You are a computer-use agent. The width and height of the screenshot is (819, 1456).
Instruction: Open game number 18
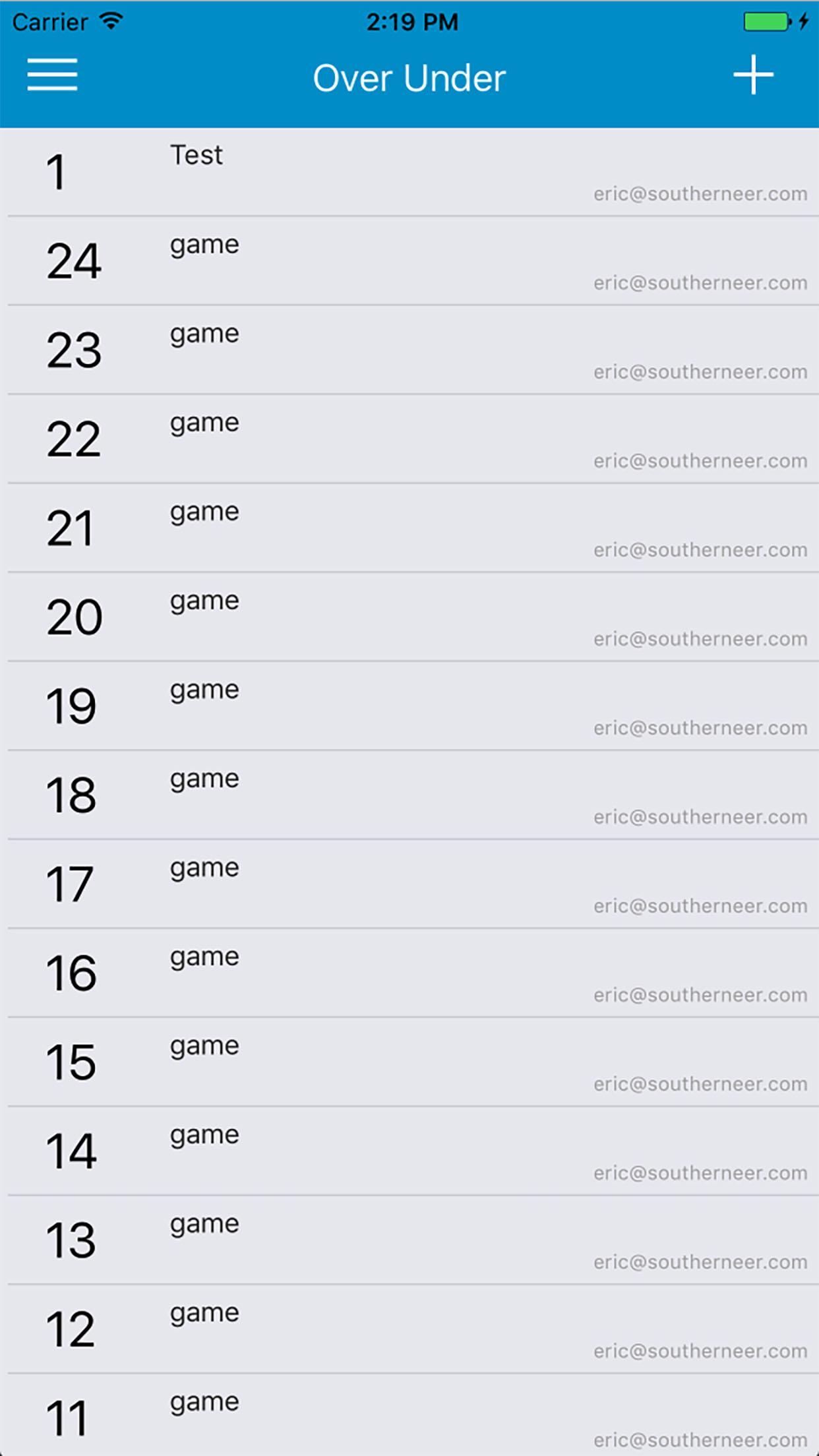[409, 795]
